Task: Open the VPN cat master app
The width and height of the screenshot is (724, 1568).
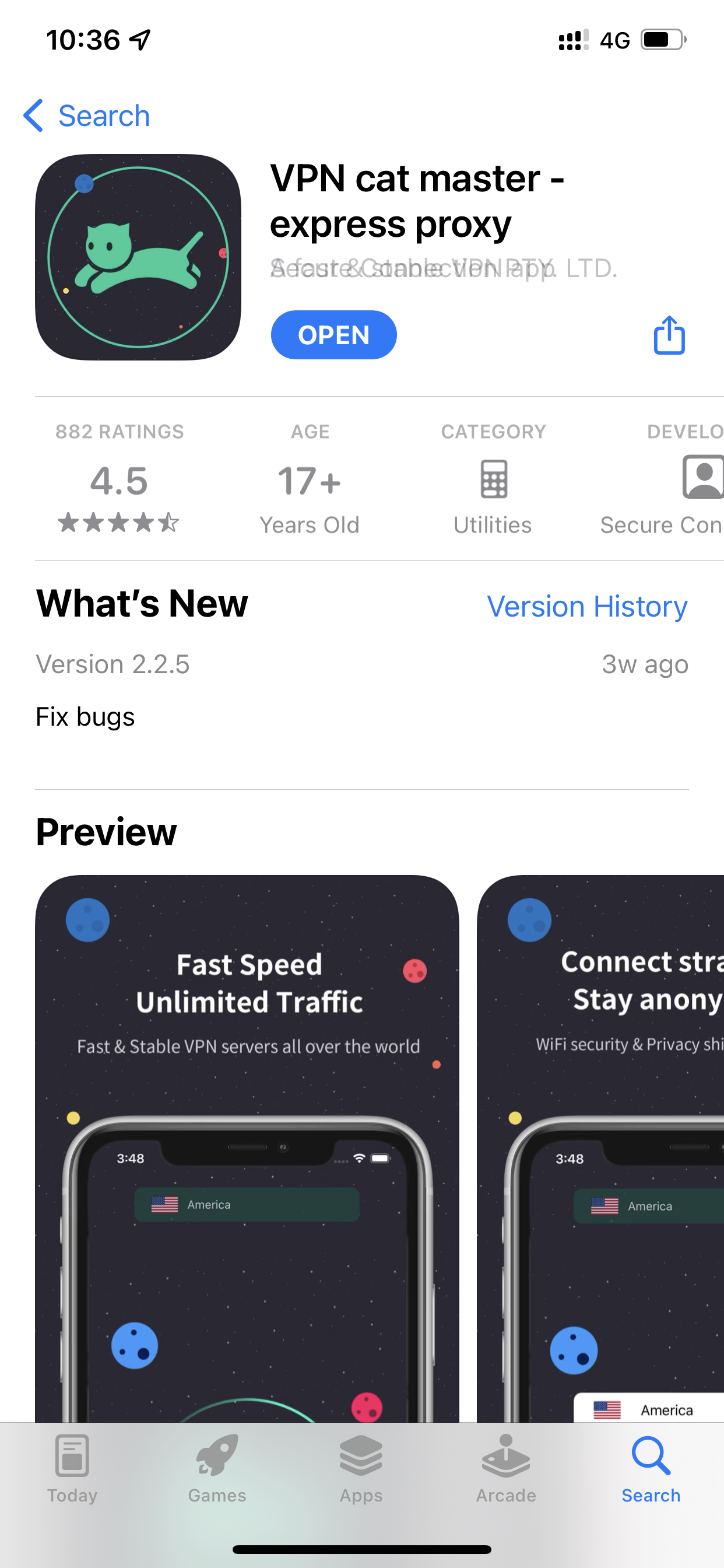Action: pyautogui.click(x=333, y=335)
